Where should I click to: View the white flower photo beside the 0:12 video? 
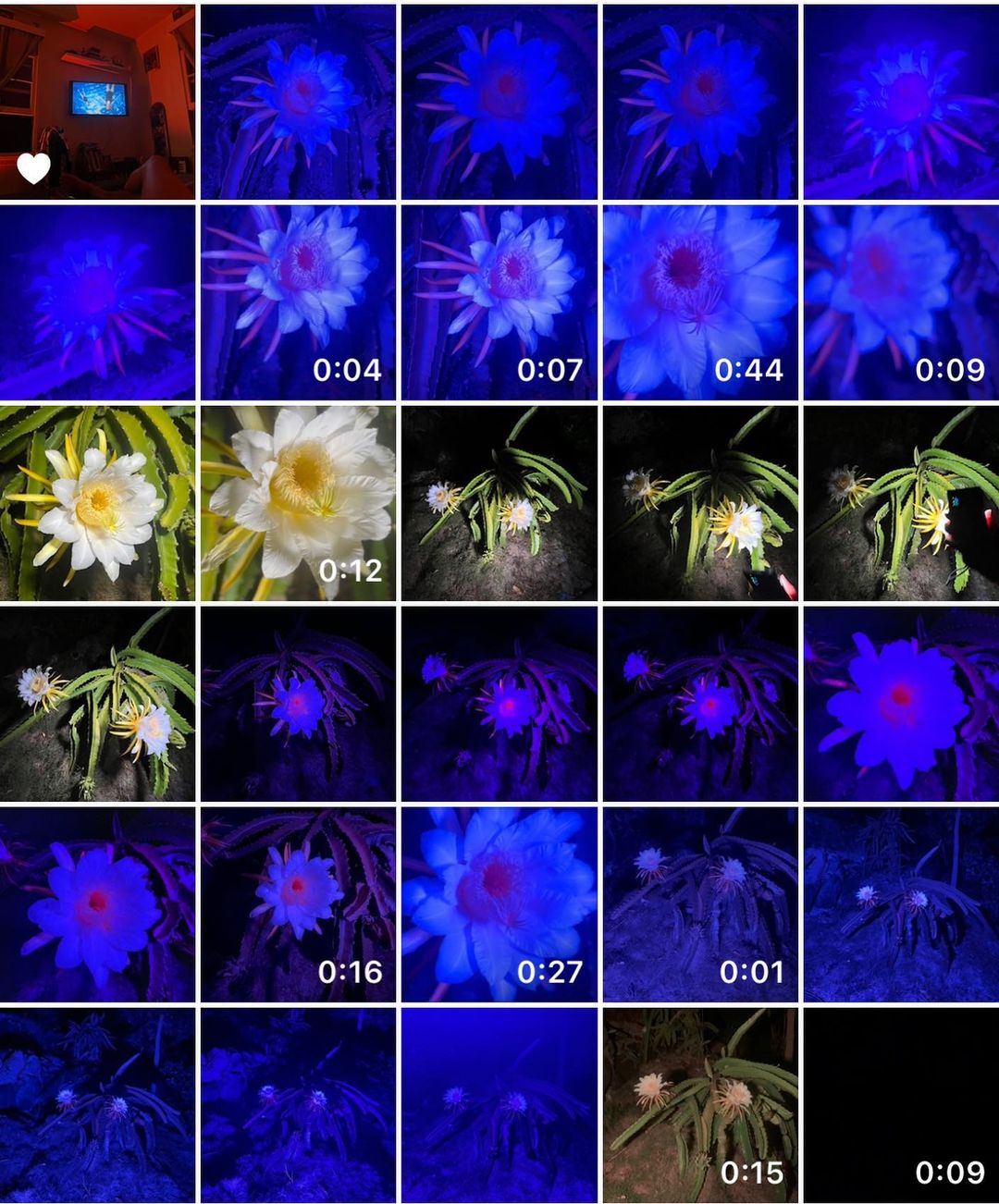click(97, 503)
